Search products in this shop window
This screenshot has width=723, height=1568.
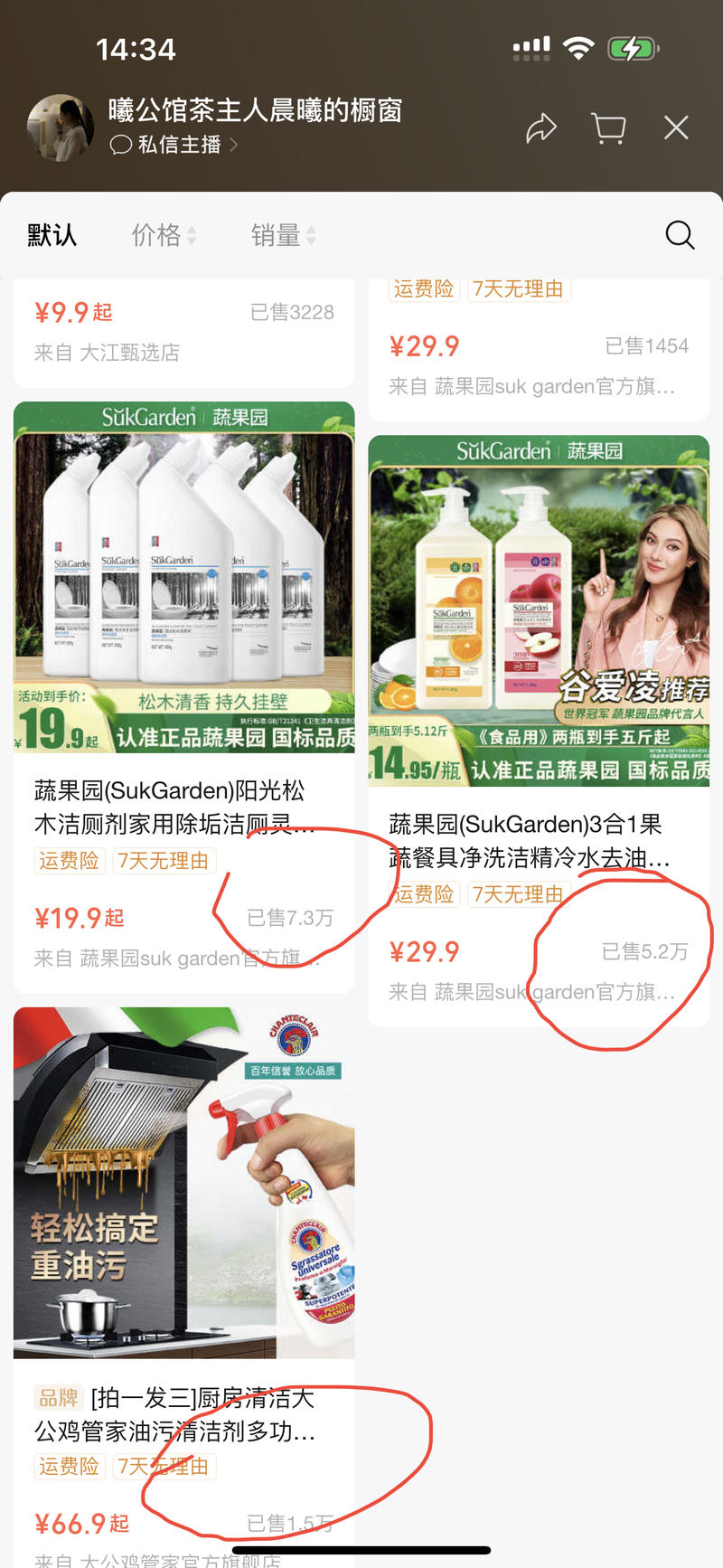pyautogui.click(x=680, y=235)
